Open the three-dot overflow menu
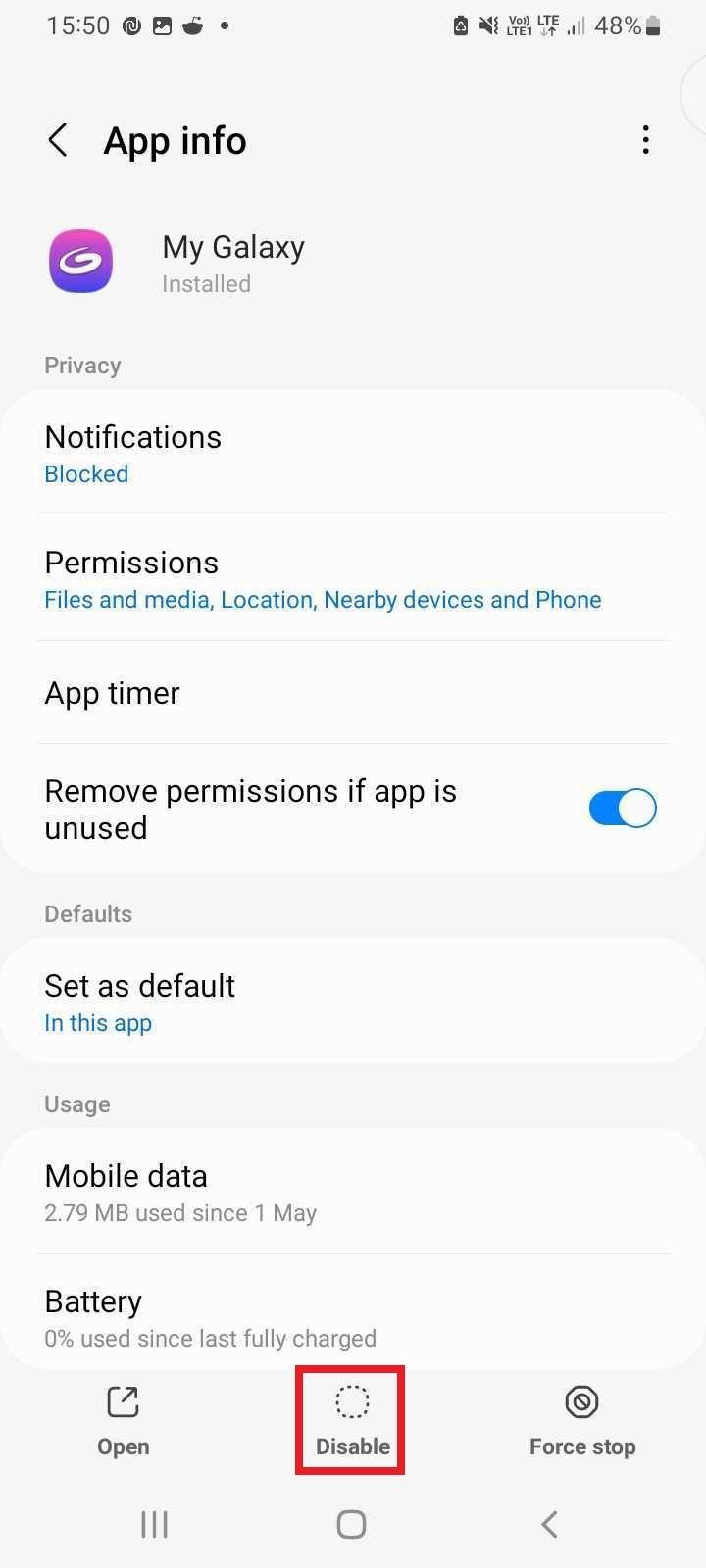The height and width of the screenshot is (1568, 706). 645,140
